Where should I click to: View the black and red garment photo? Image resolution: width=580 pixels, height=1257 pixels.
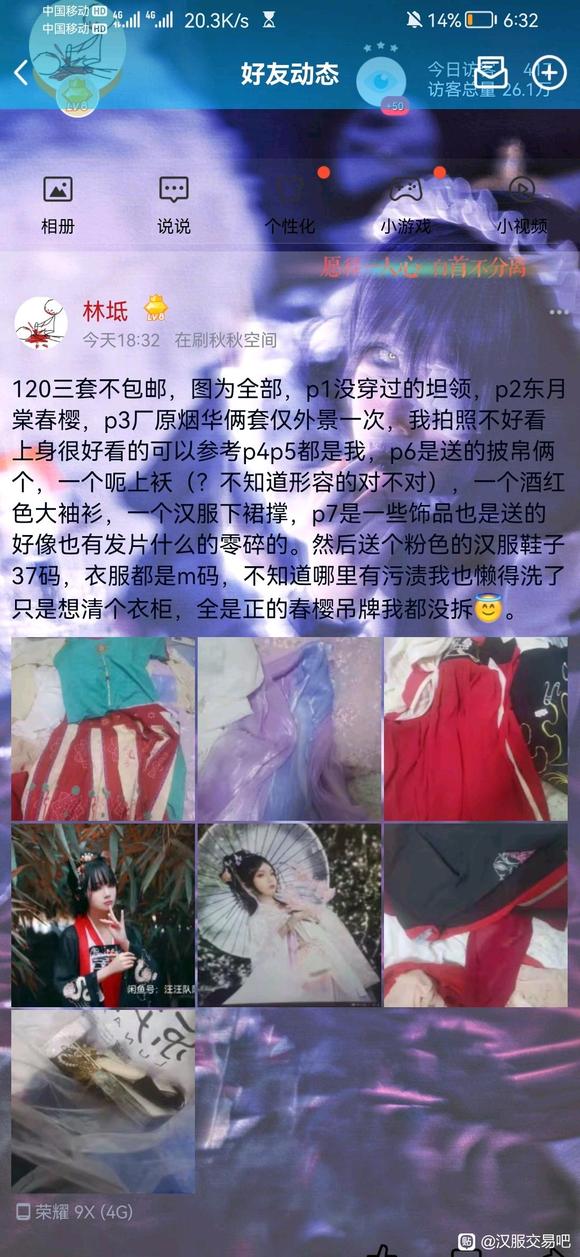point(476,915)
